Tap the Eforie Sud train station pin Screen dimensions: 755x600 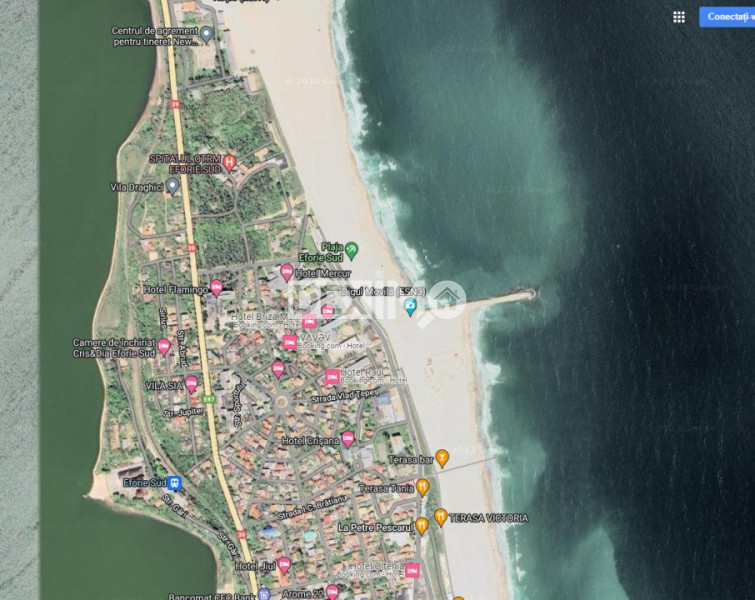coord(174,483)
